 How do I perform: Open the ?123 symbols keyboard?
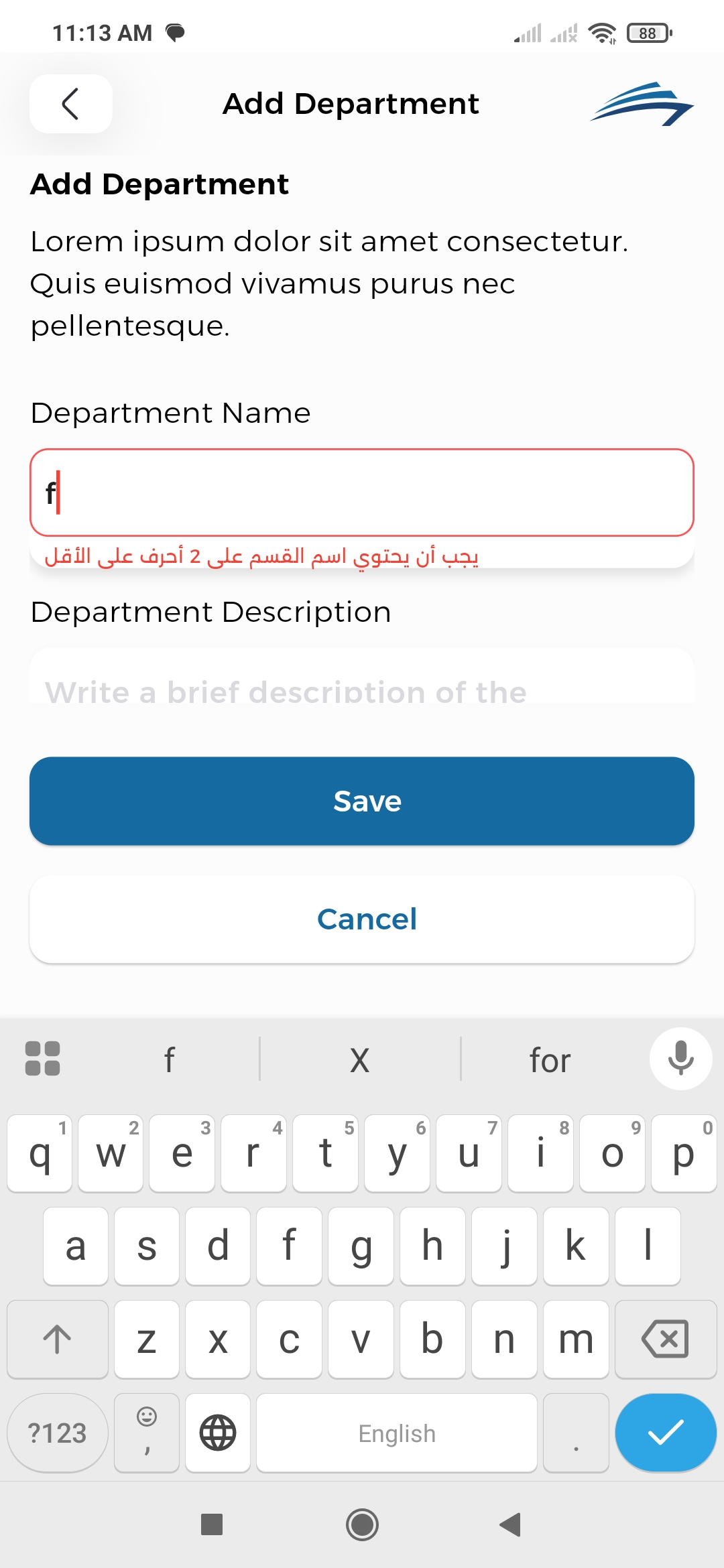58,1433
